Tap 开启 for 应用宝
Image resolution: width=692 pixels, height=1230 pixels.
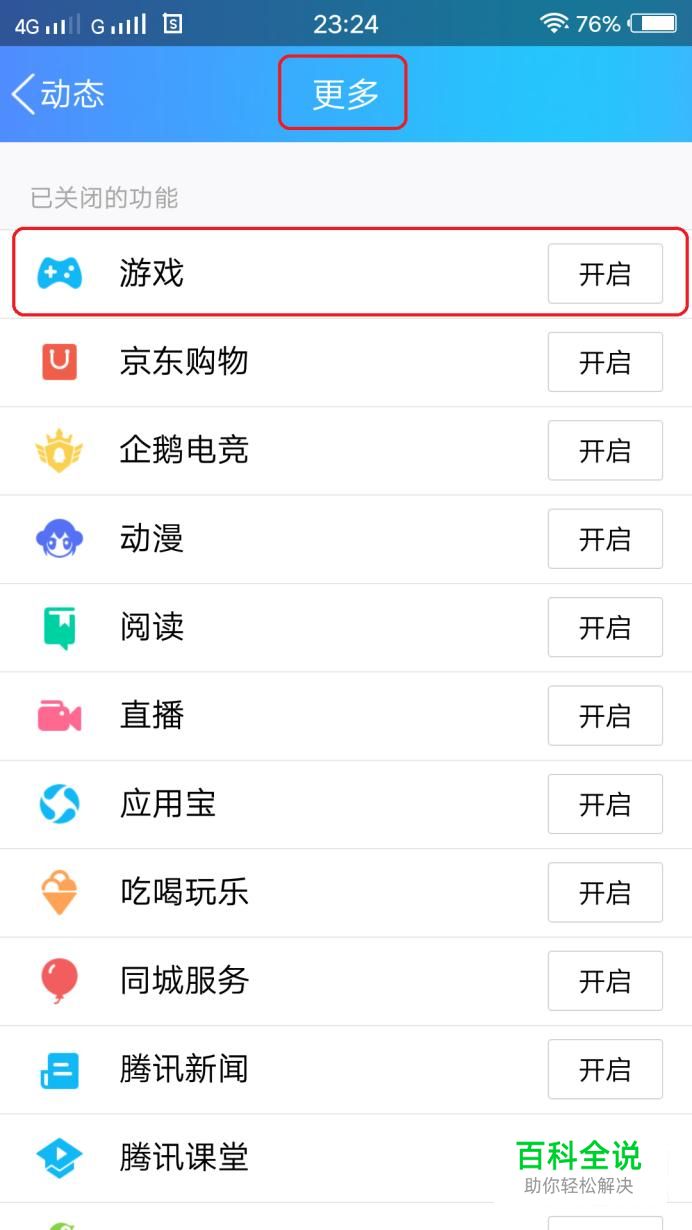[604, 804]
